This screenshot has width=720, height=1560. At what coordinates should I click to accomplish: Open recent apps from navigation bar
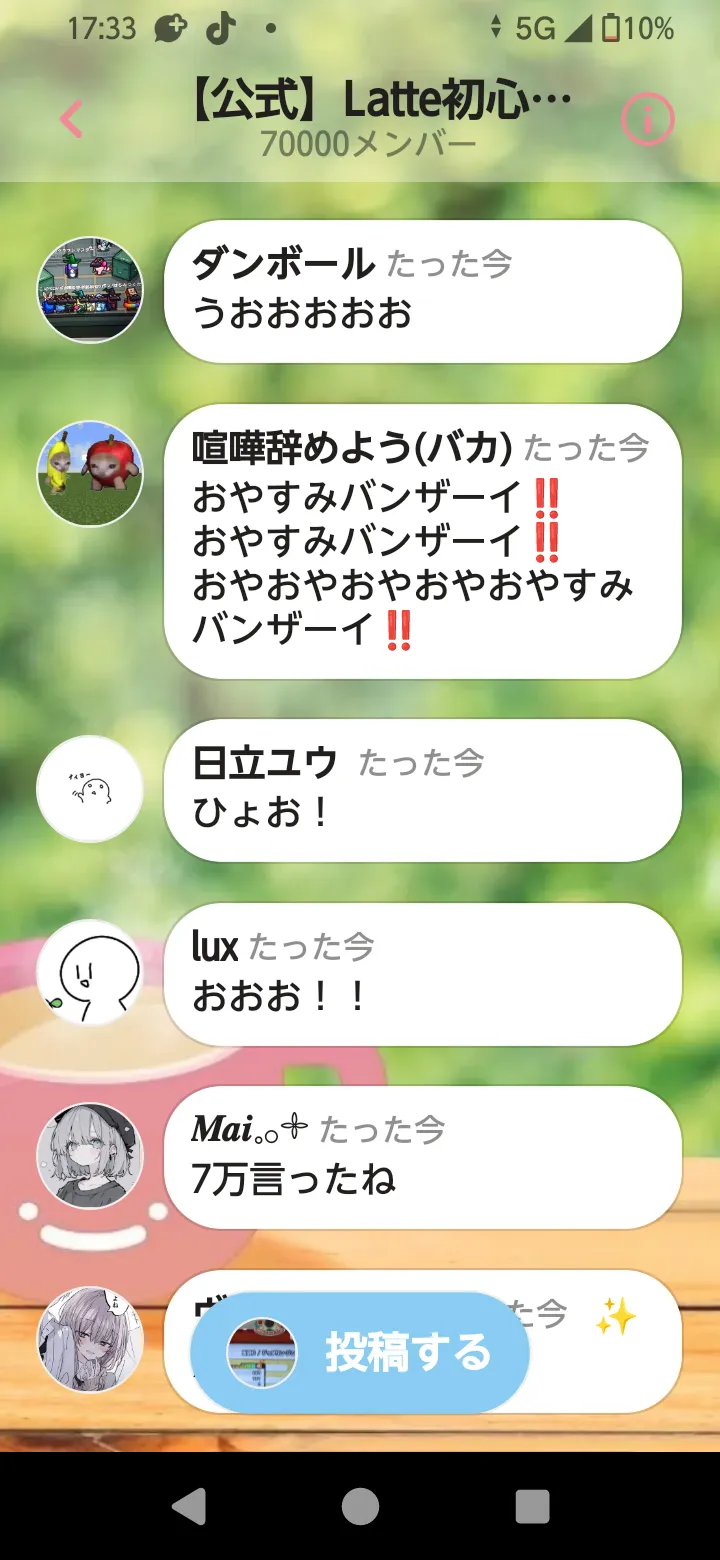(532, 1506)
